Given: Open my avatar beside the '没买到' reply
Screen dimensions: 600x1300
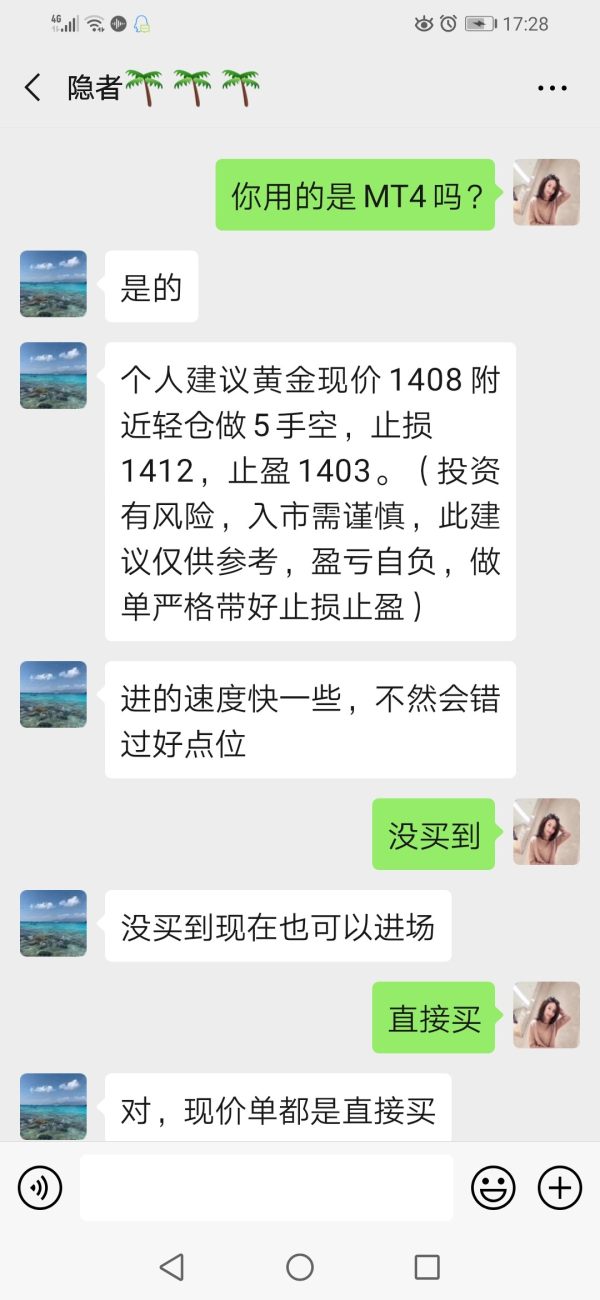Looking at the screenshot, I should [x=546, y=832].
